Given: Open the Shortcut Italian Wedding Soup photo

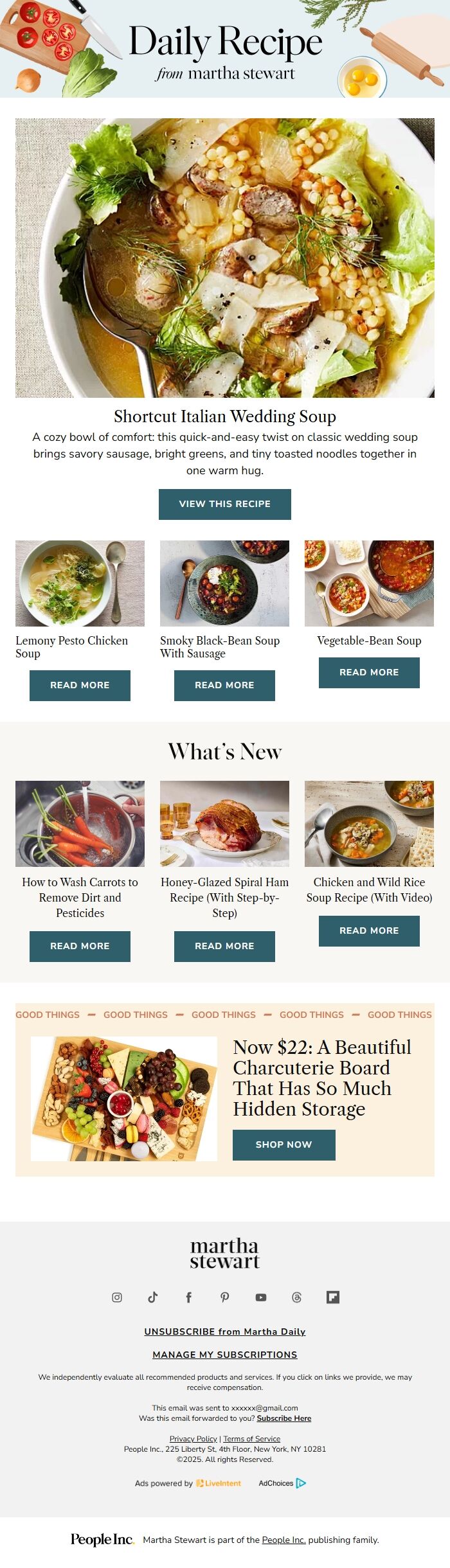Looking at the screenshot, I should point(224,257).
